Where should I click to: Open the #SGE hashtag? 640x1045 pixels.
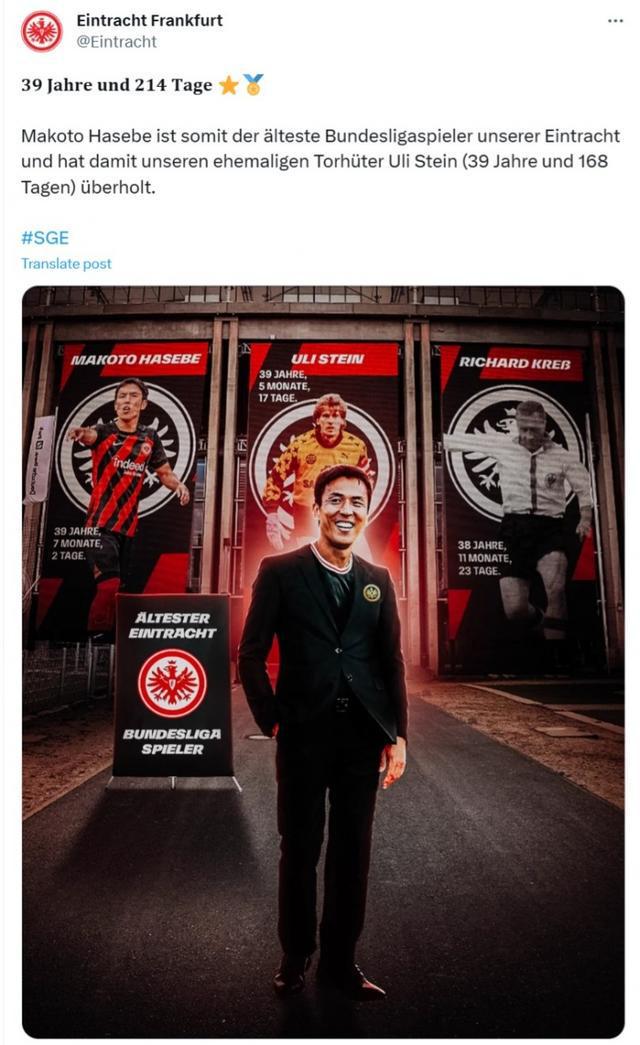pos(45,238)
